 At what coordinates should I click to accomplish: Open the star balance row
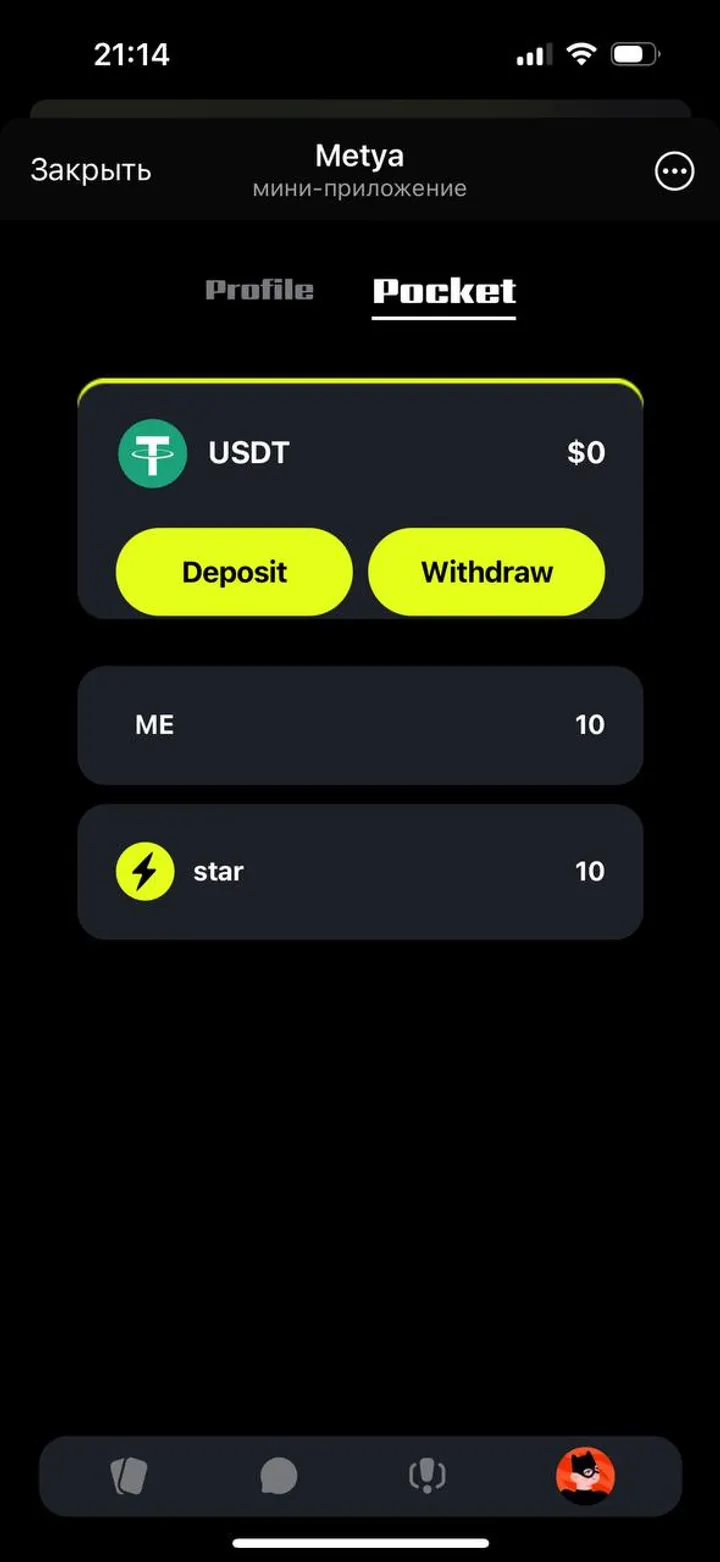click(360, 871)
